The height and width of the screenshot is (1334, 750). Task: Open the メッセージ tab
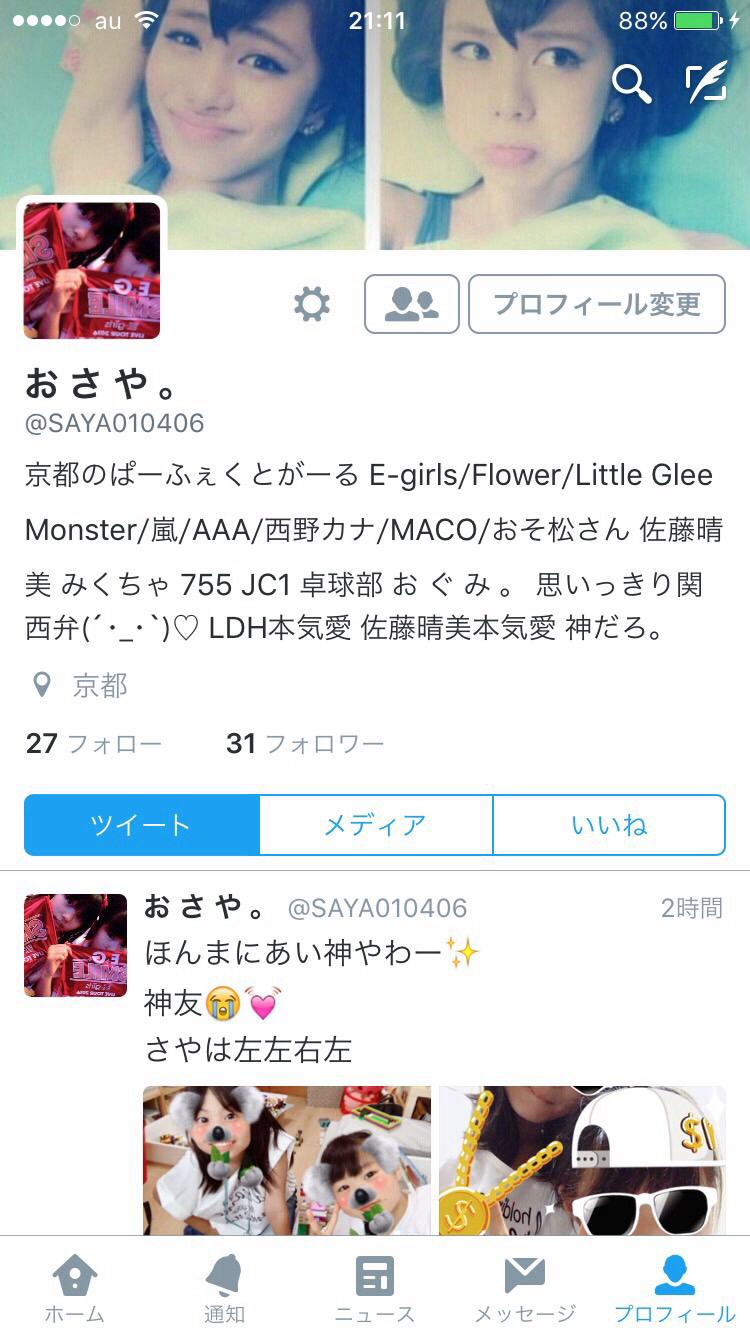pos(525,1288)
